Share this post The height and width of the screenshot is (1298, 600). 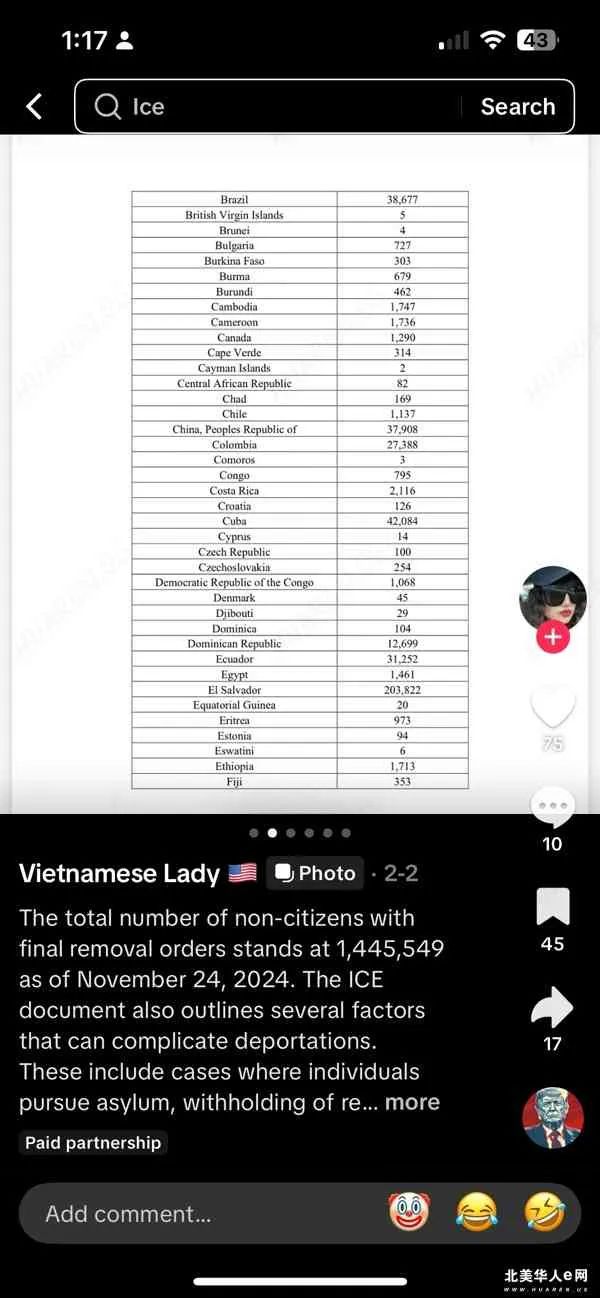click(552, 1007)
